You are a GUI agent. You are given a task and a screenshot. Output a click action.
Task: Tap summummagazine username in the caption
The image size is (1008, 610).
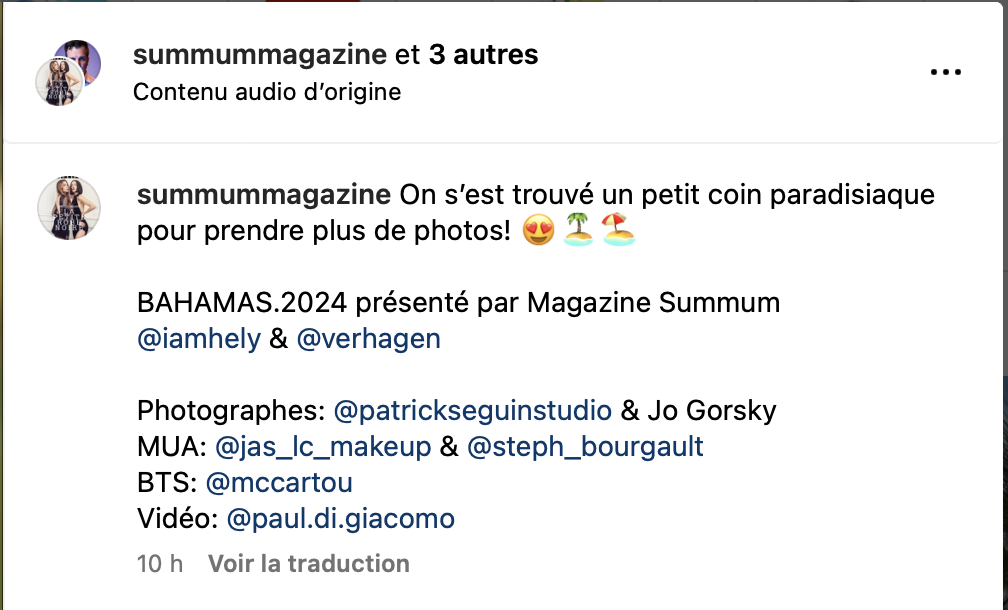point(263,194)
